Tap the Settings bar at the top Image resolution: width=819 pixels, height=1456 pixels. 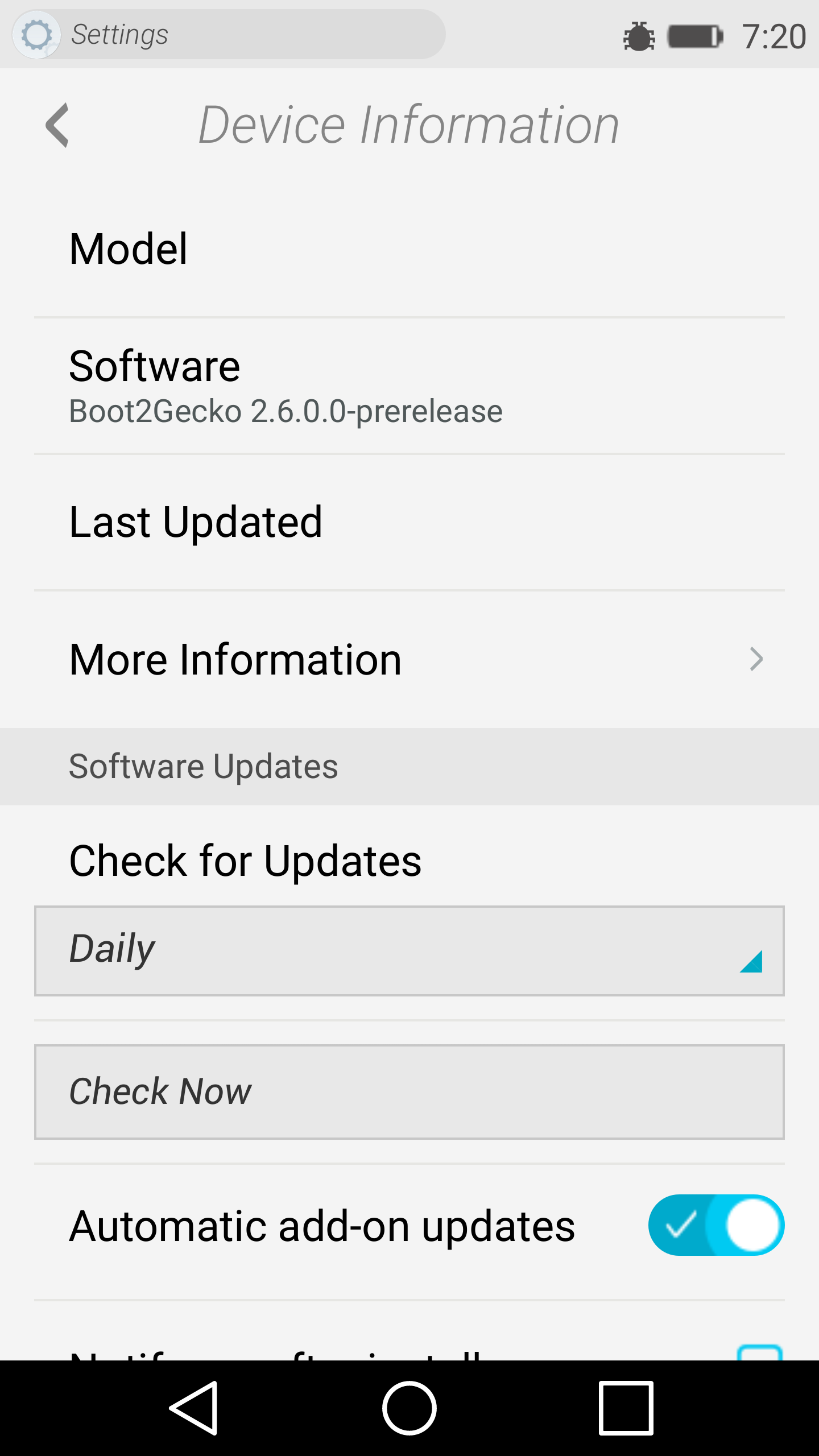tap(229, 34)
